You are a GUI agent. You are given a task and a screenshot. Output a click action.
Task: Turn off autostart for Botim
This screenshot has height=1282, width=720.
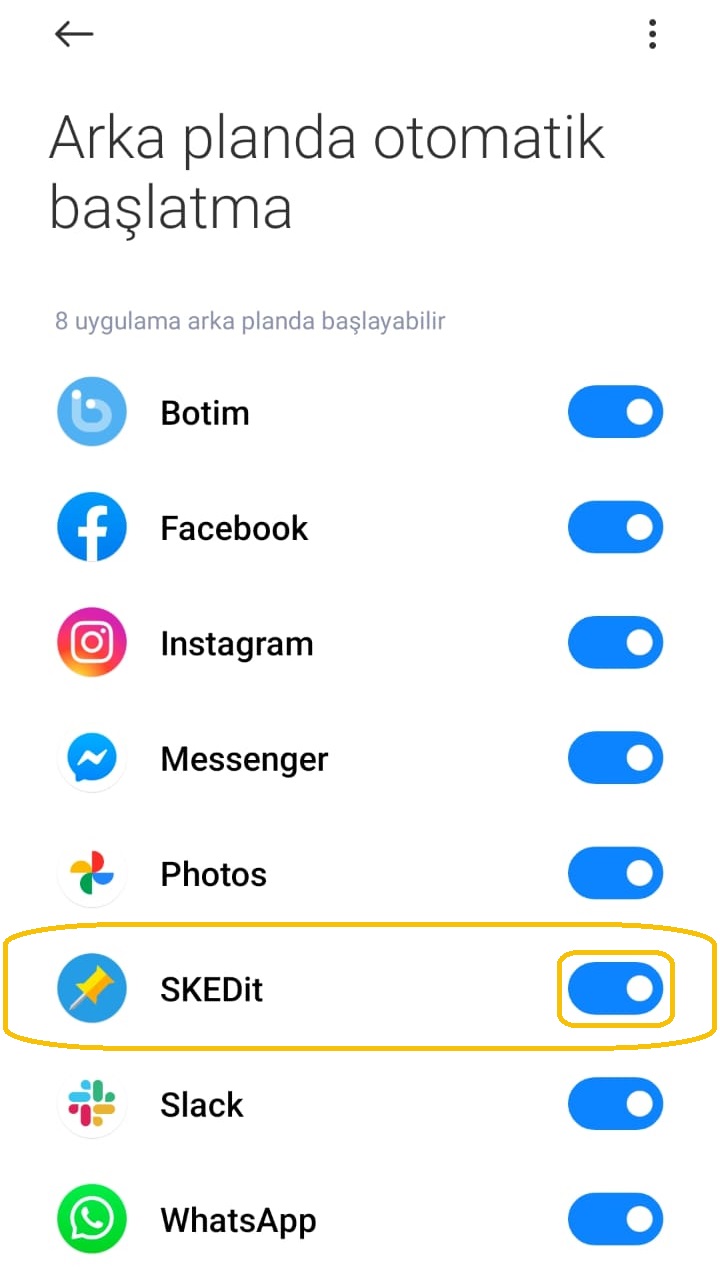click(615, 412)
